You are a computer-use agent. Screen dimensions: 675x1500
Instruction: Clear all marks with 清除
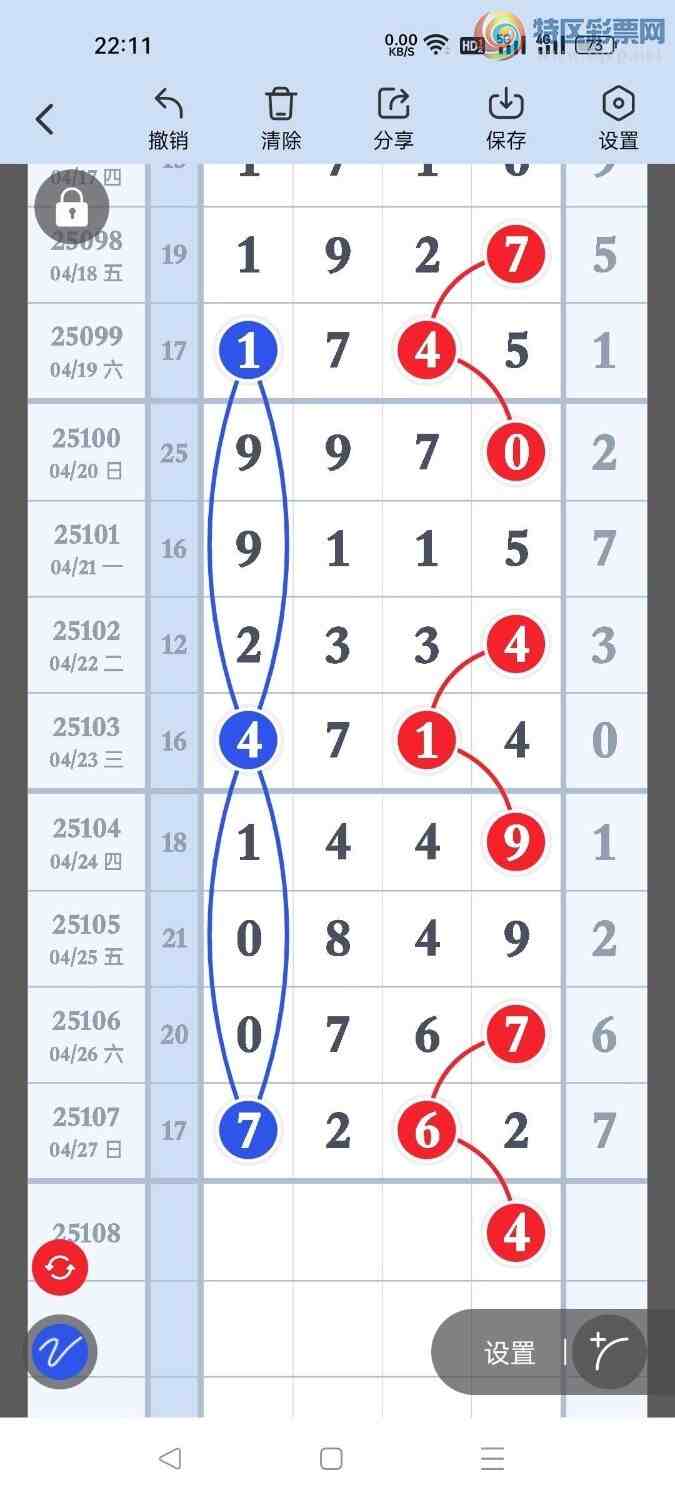[x=281, y=120]
